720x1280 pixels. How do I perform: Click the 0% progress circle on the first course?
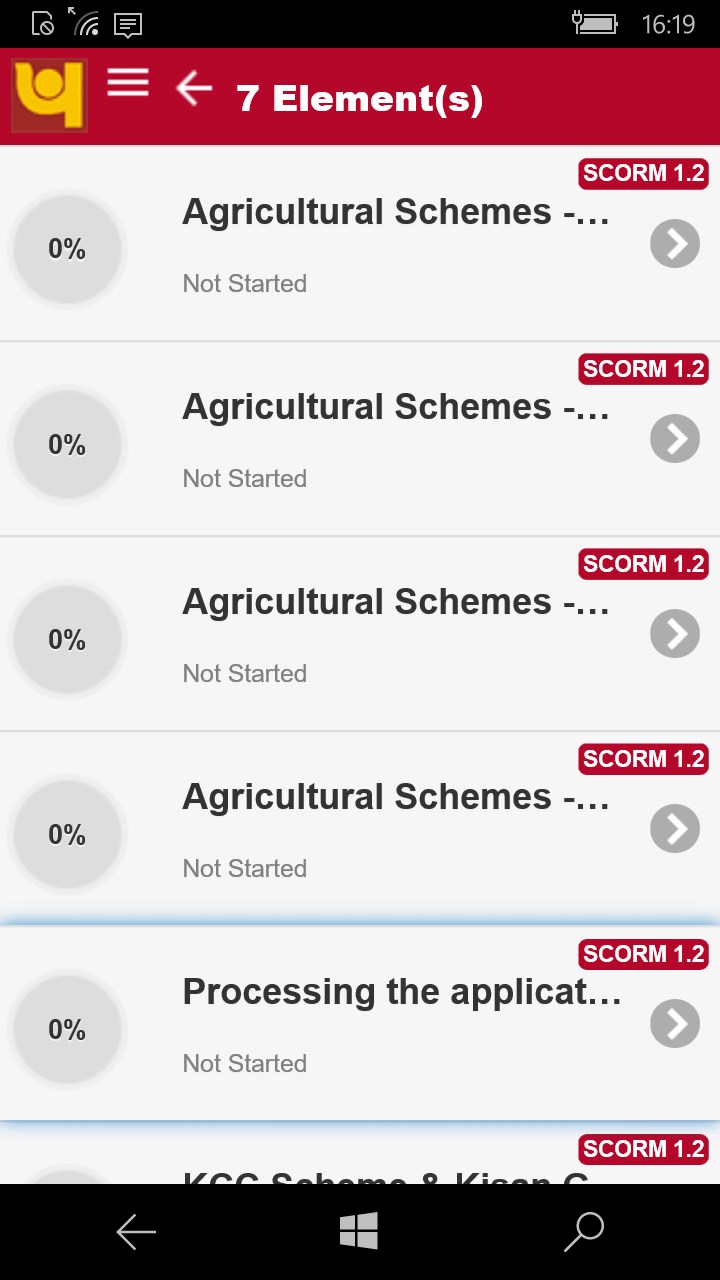pos(66,248)
